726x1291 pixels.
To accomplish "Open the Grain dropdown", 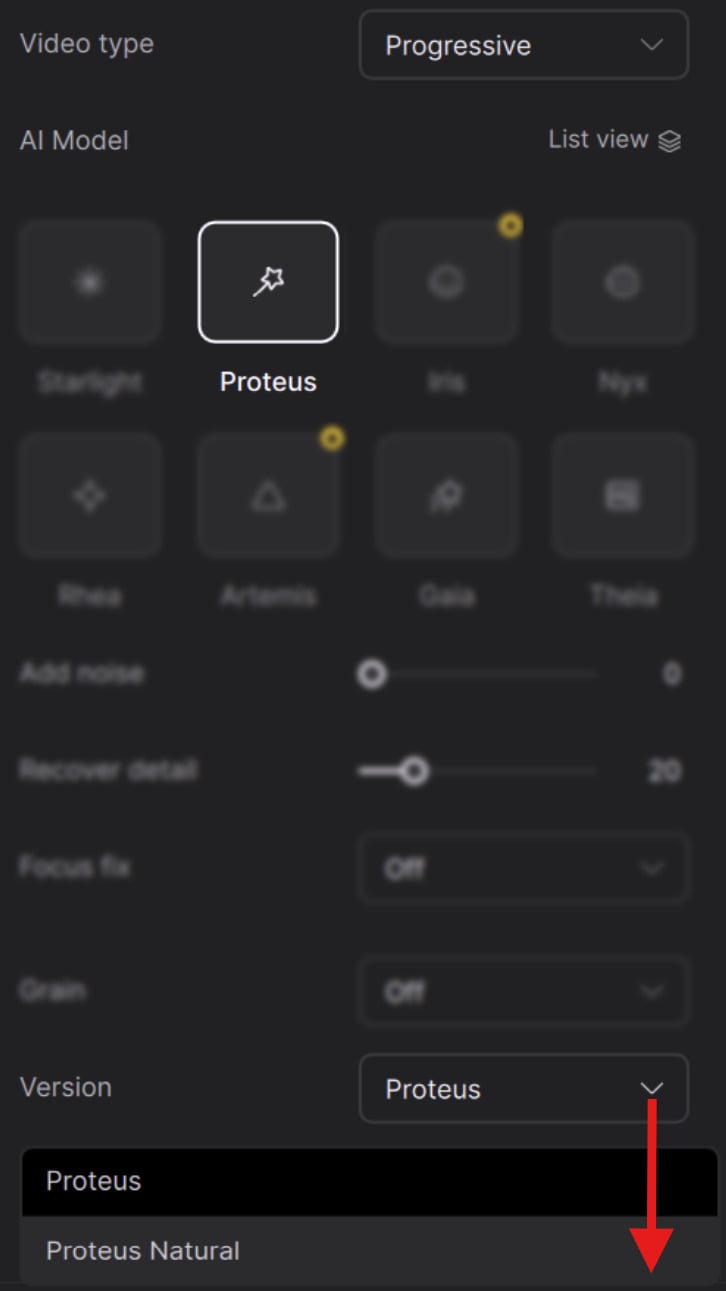I will click(523, 991).
